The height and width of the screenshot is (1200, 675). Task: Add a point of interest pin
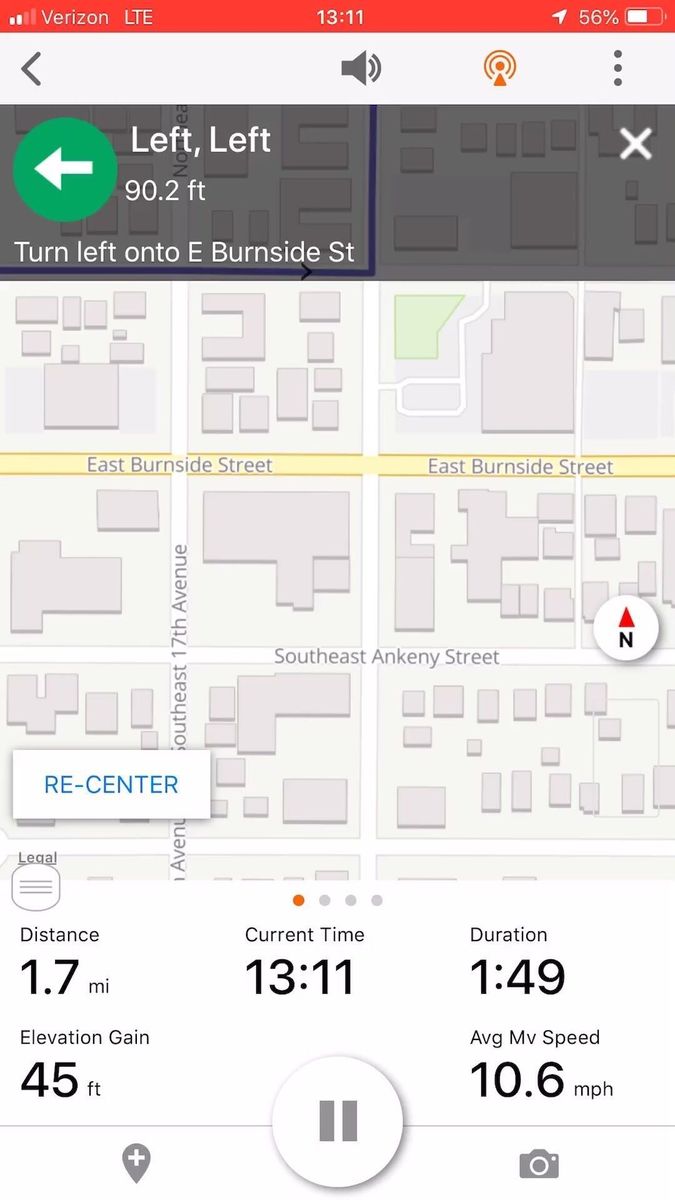(x=136, y=1164)
